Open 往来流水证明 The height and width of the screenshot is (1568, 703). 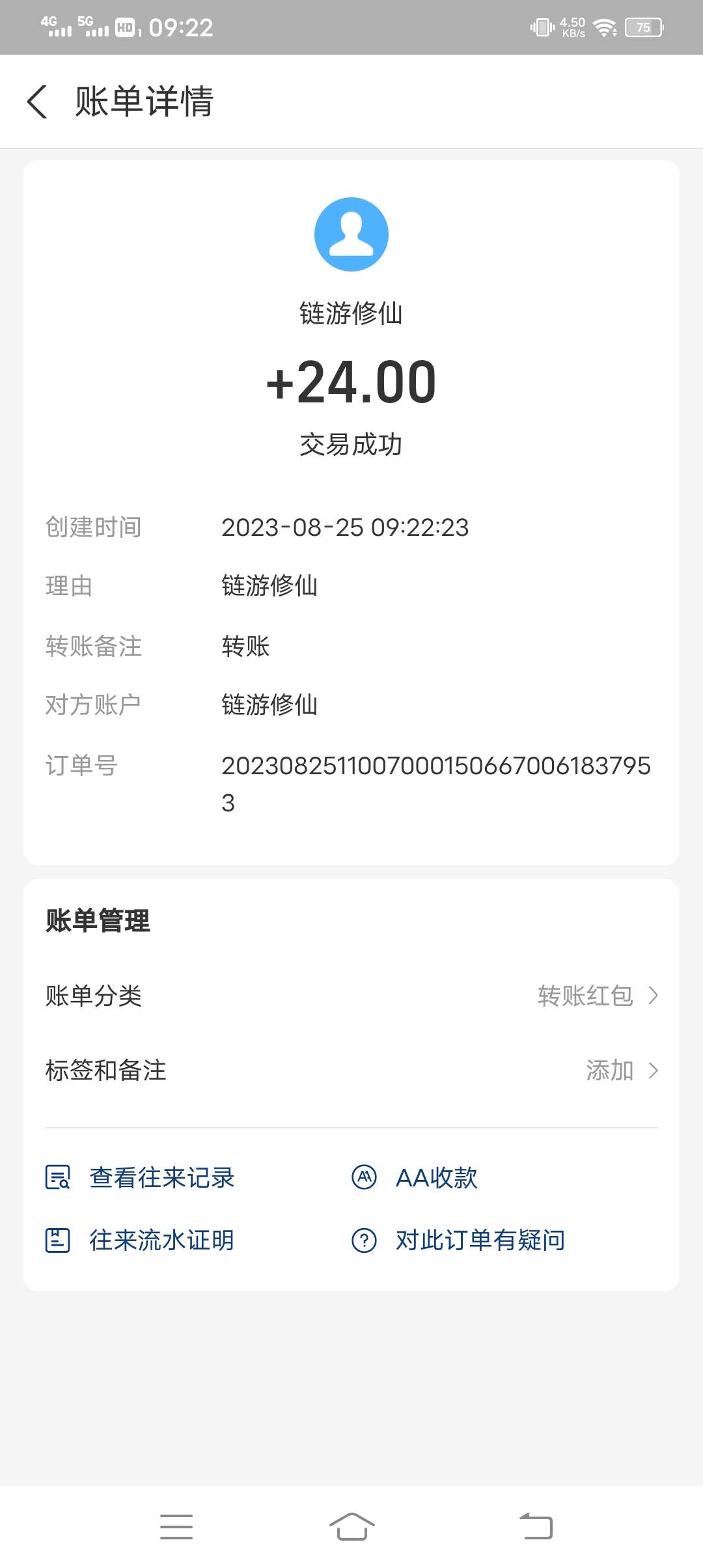pyautogui.click(x=139, y=1240)
